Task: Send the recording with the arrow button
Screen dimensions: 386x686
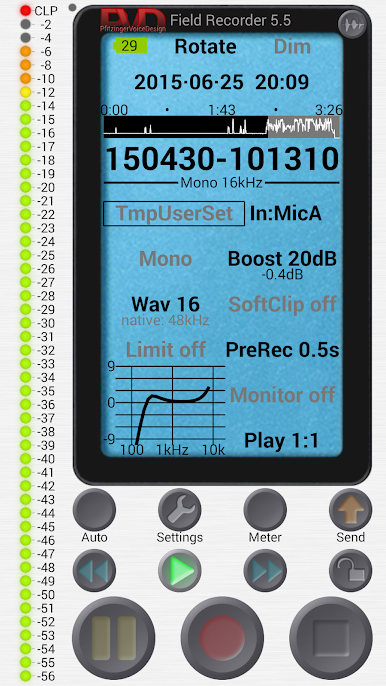Action: coord(351,510)
